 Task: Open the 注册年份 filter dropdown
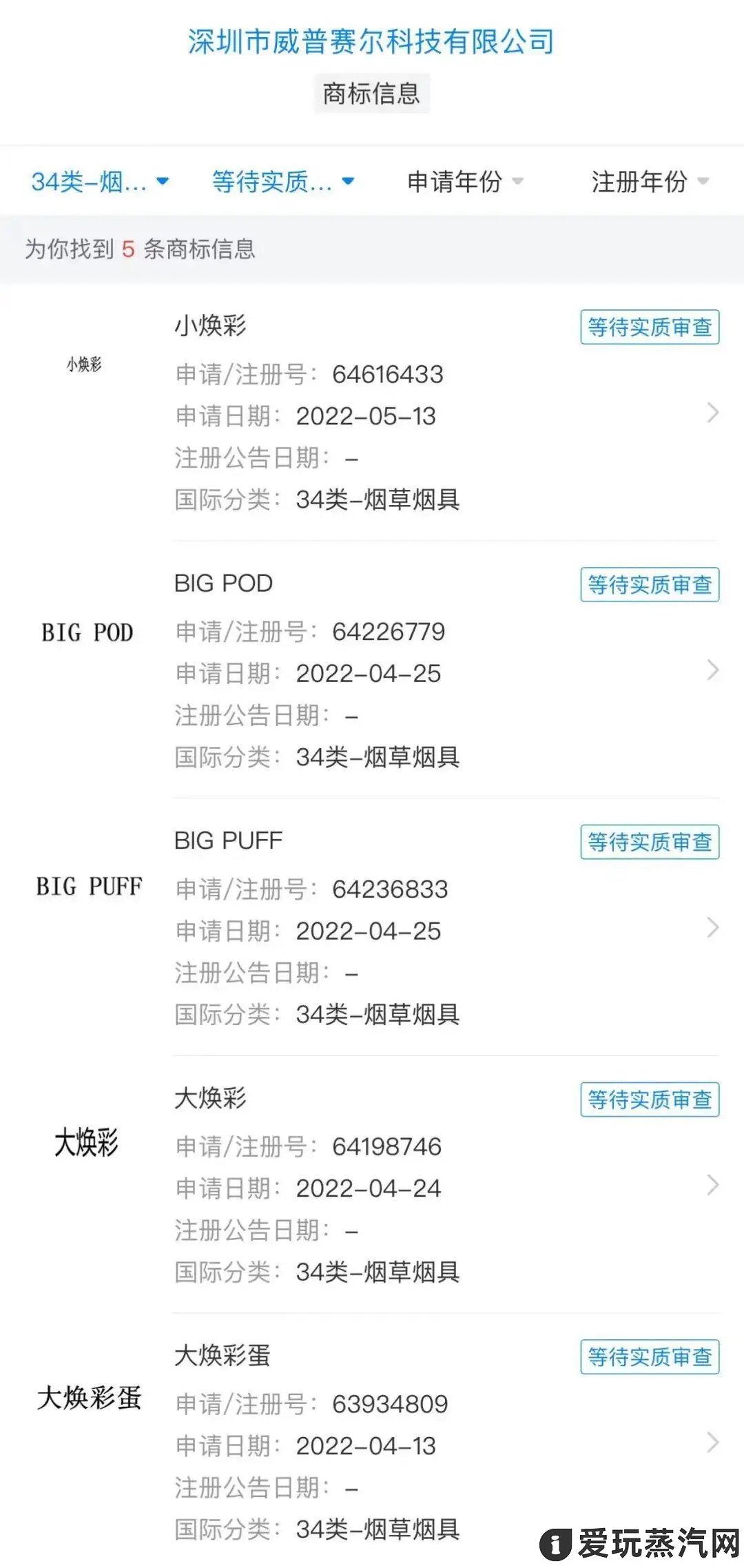click(x=649, y=182)
